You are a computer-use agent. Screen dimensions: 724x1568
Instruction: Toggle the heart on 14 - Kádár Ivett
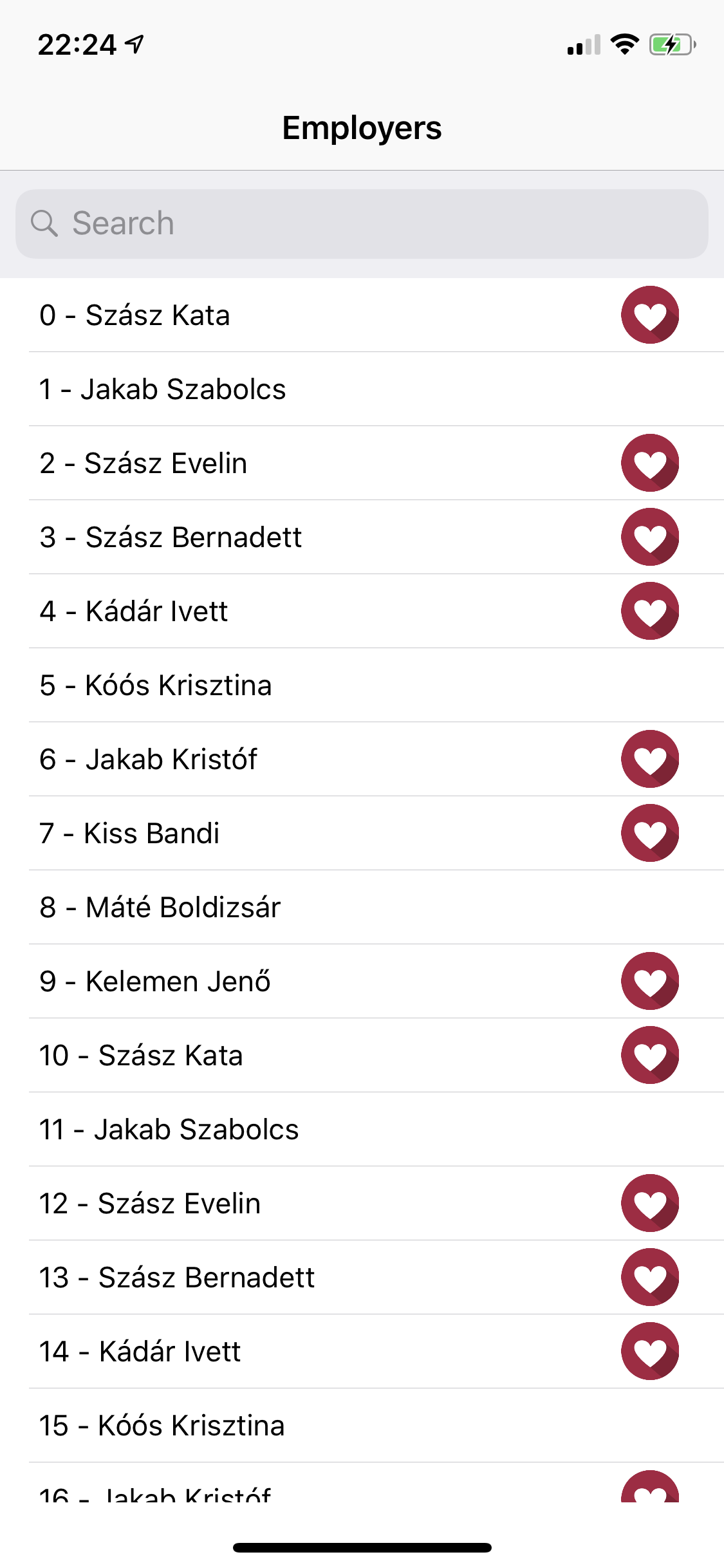tap(650, 1351)
